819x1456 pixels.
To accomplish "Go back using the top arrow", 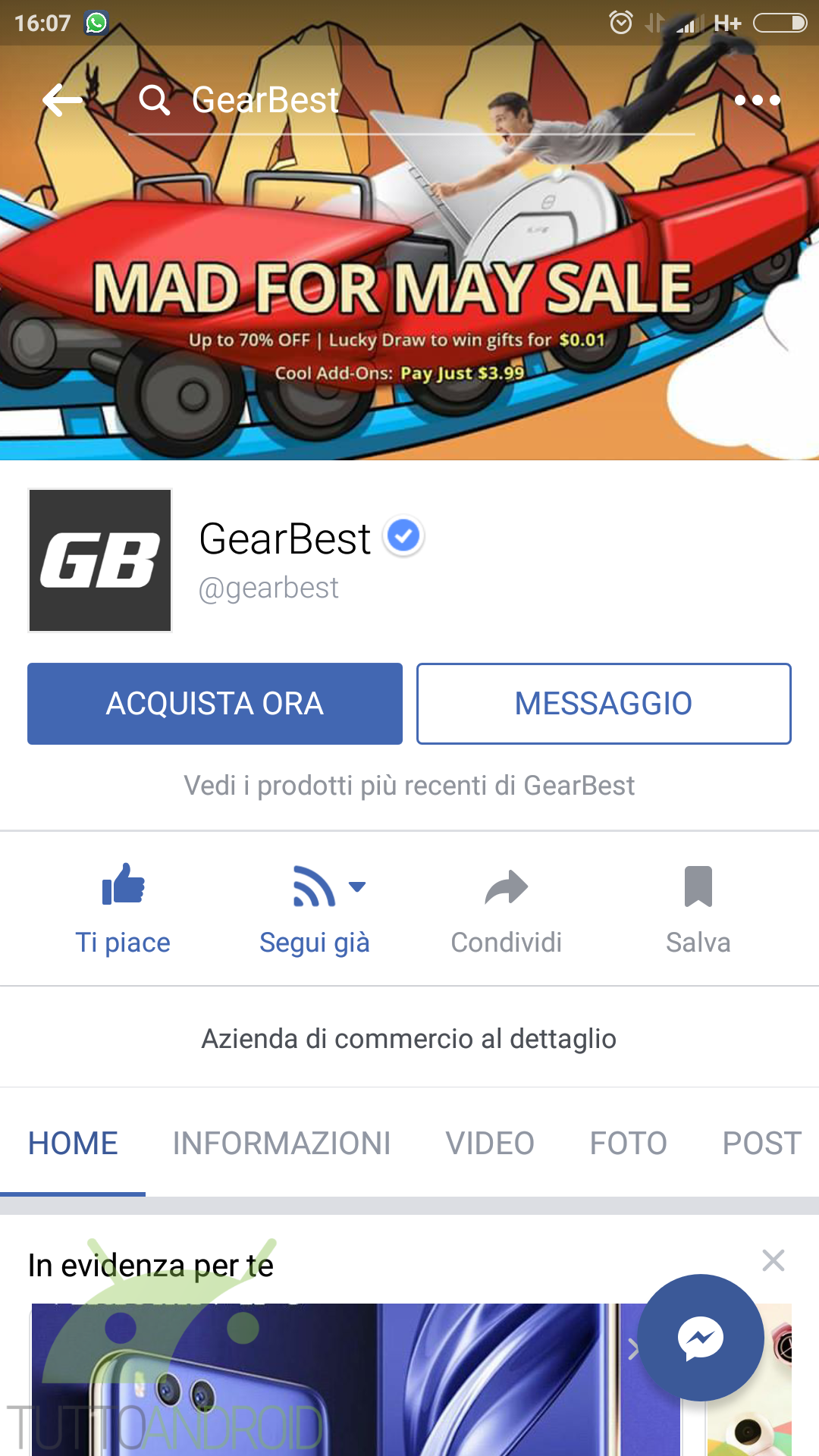I will click(62, 100).
